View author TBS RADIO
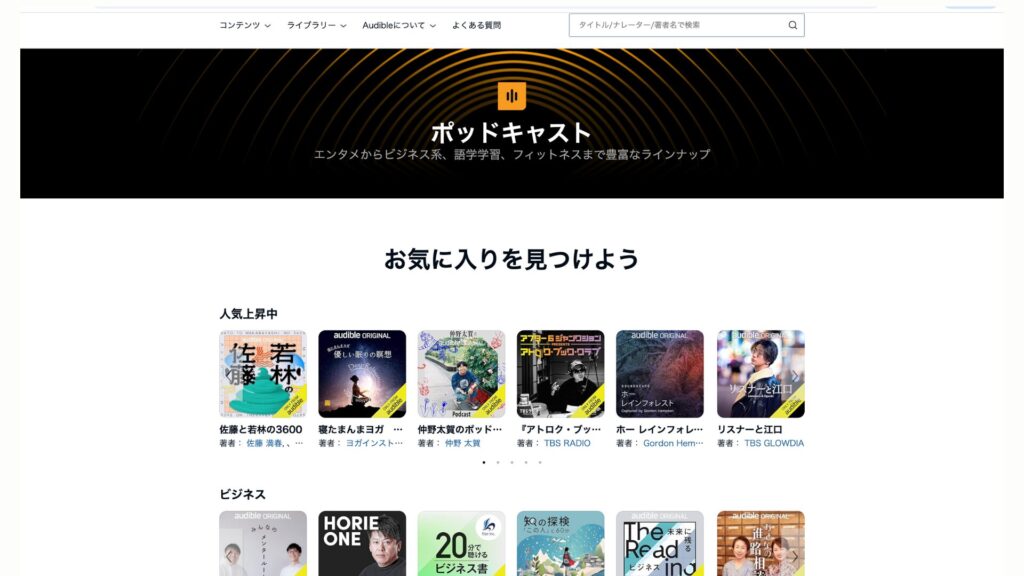Image resolution: width=1024 pixels, height=576 pixels. tap(567, 443)
